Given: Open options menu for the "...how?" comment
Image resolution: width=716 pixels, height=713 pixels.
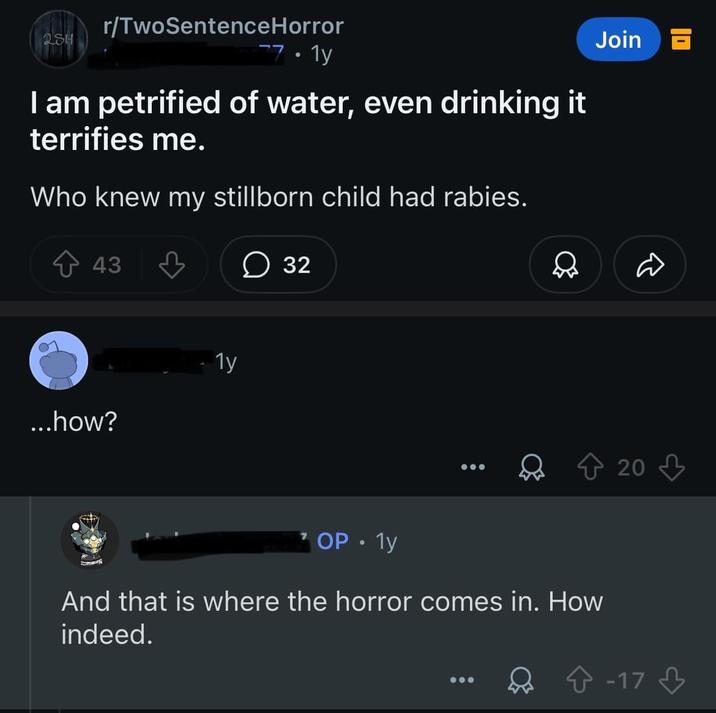Looking at the screenshot, I should (473, 466).
